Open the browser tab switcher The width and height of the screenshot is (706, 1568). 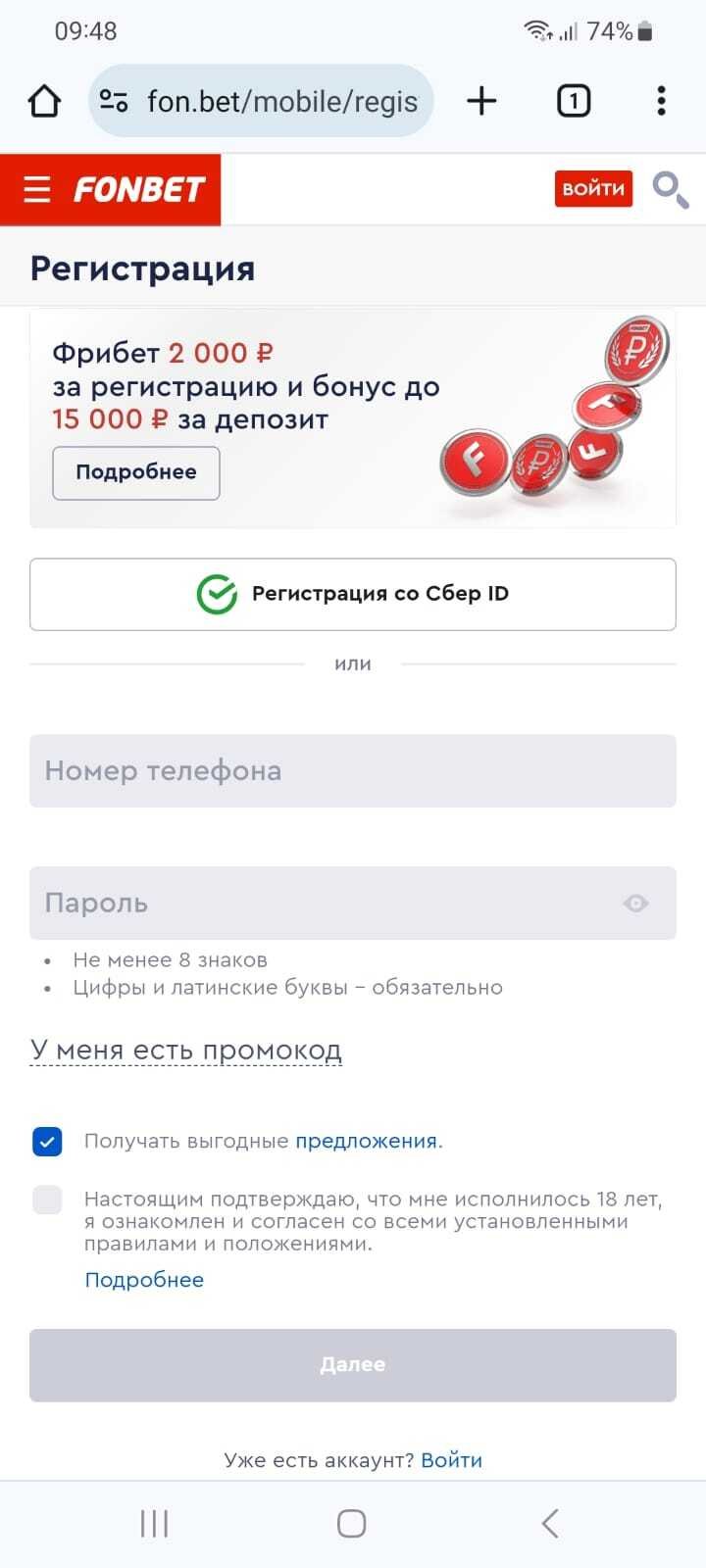(x=574, y=101)
